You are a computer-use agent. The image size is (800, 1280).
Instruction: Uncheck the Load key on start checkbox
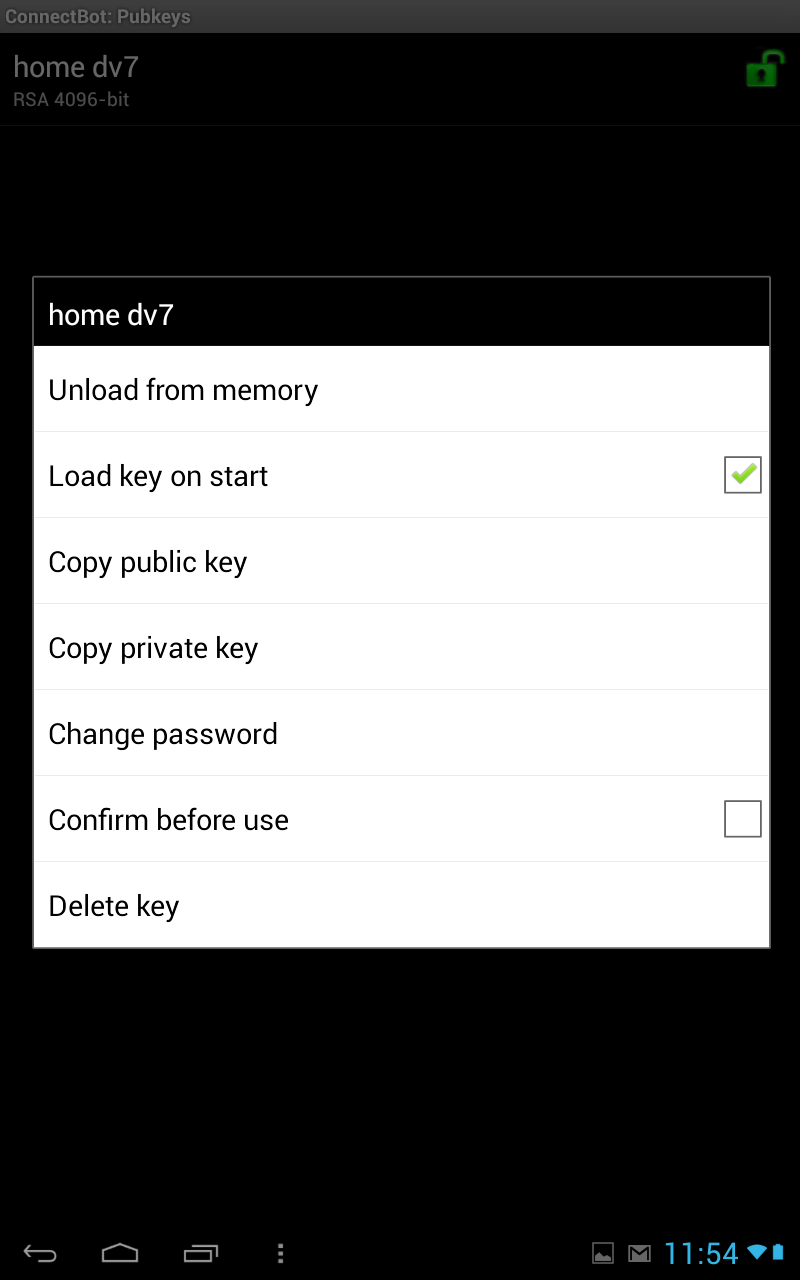742,475
